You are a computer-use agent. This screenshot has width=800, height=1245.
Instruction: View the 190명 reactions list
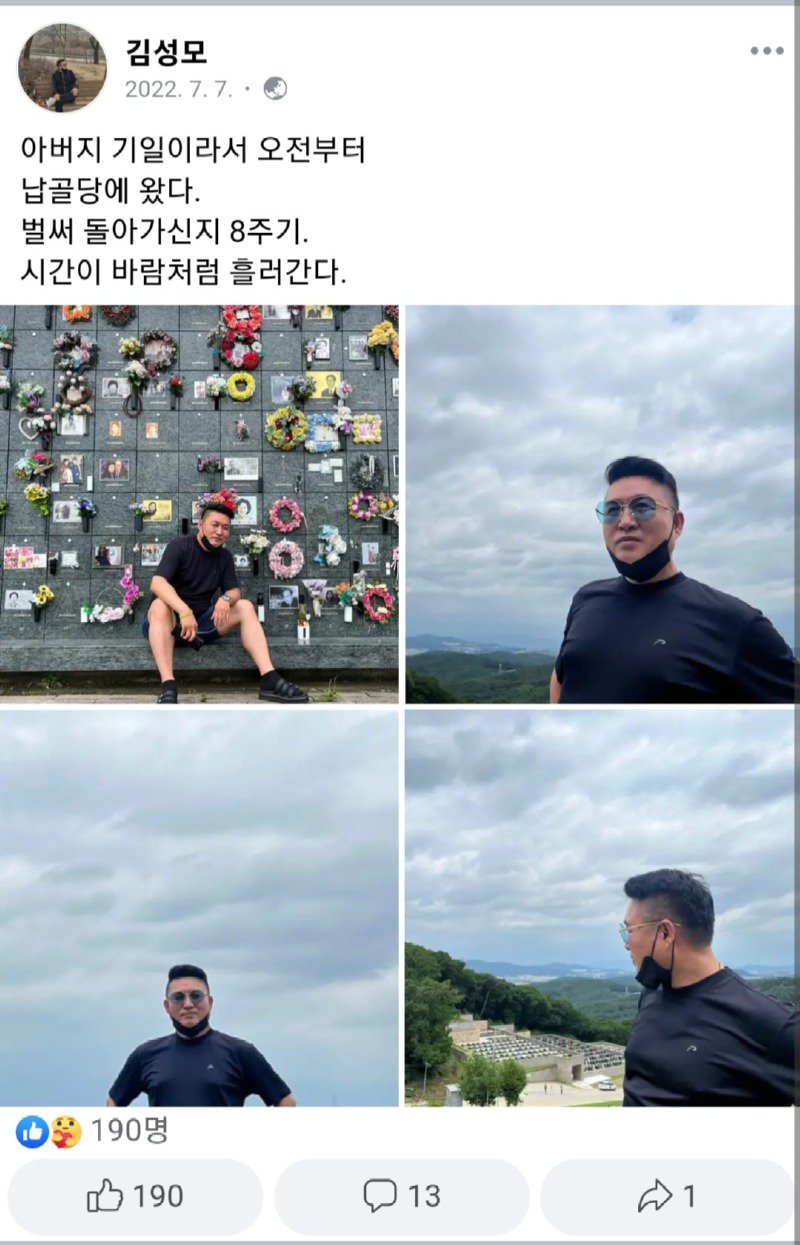tap(92, 1131)
